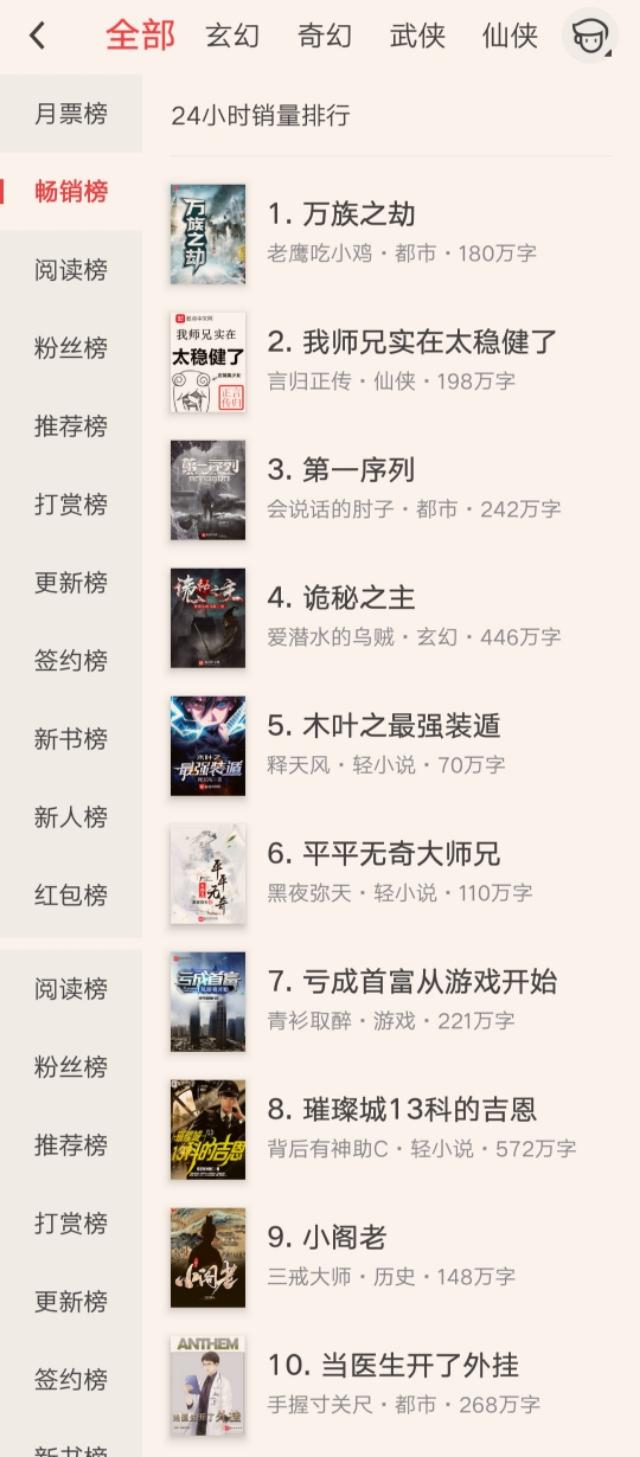
Task: Open the book 当医生开了外挂
Action: (391, 1385)
